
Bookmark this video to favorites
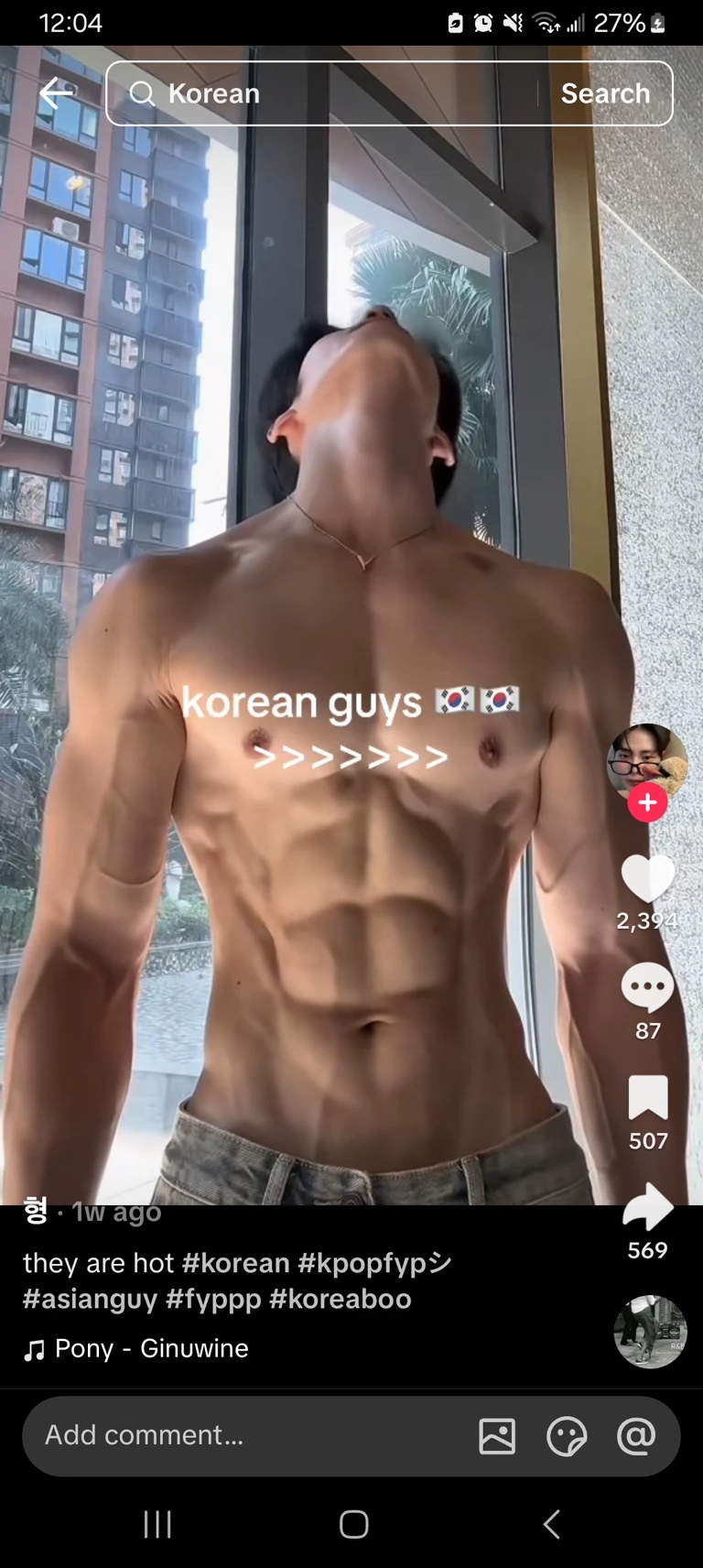tap(647, 1098)
